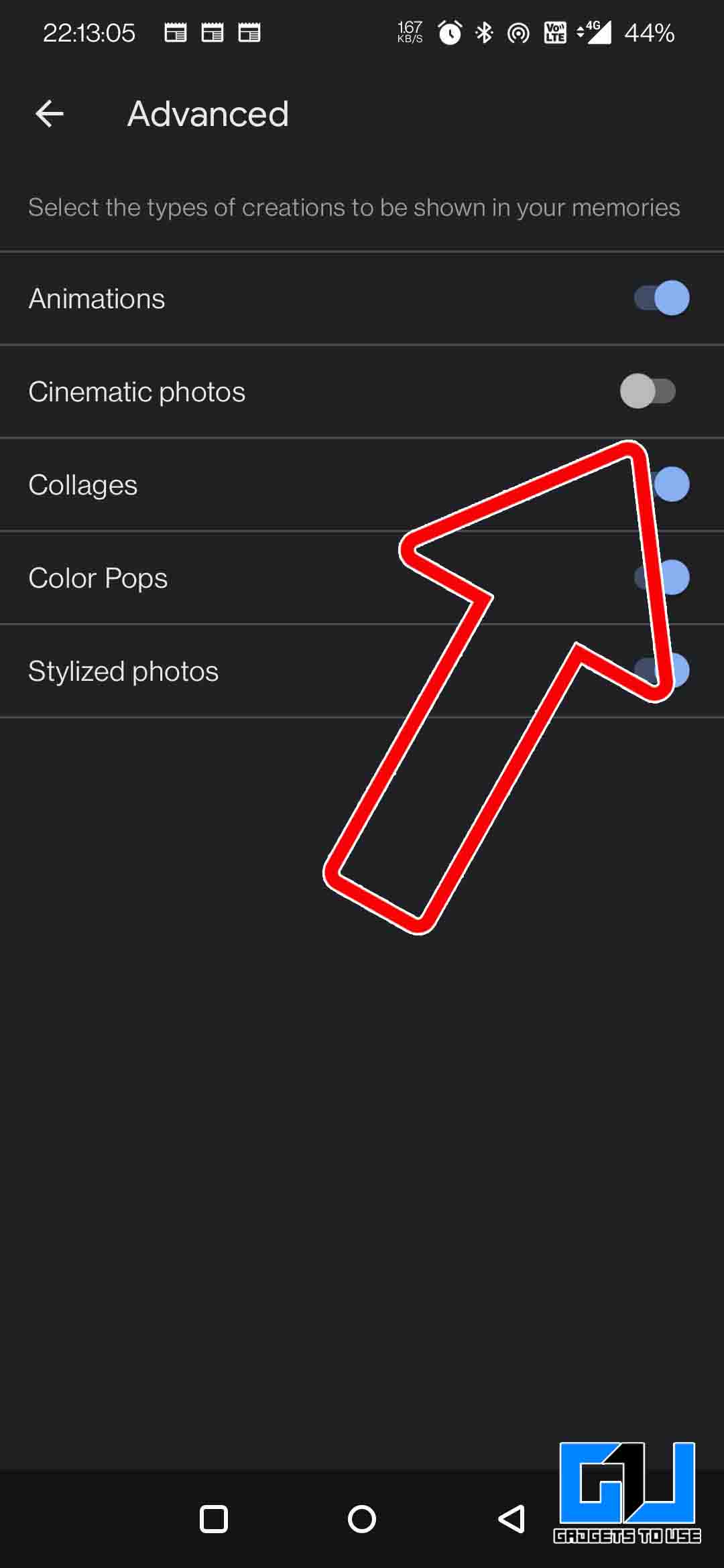Image resolution: width=724 pixels, height=1568 pixels.
Task: Open recent apps from navigation bar
Action: coord(214,1519)
